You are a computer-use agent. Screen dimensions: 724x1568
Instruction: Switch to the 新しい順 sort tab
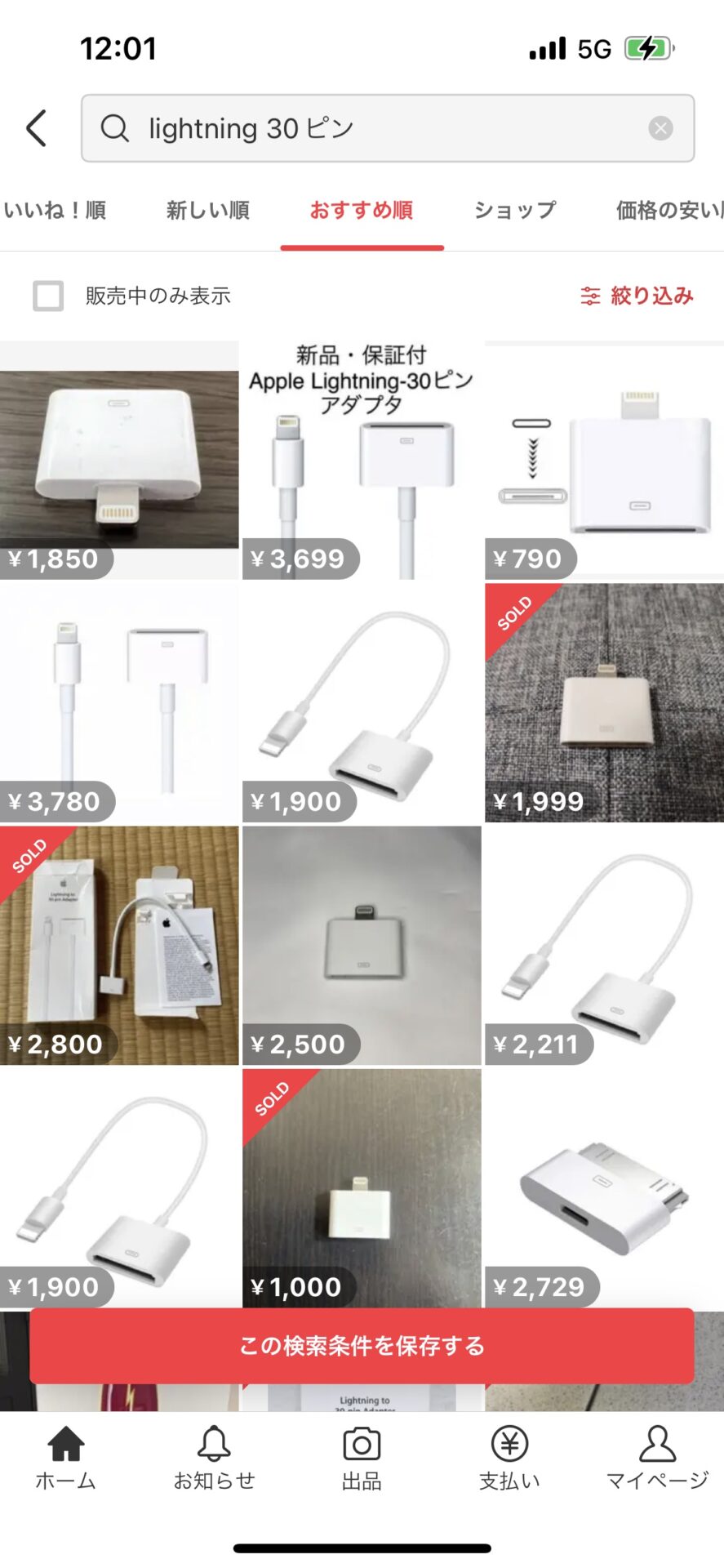(208, 211)
